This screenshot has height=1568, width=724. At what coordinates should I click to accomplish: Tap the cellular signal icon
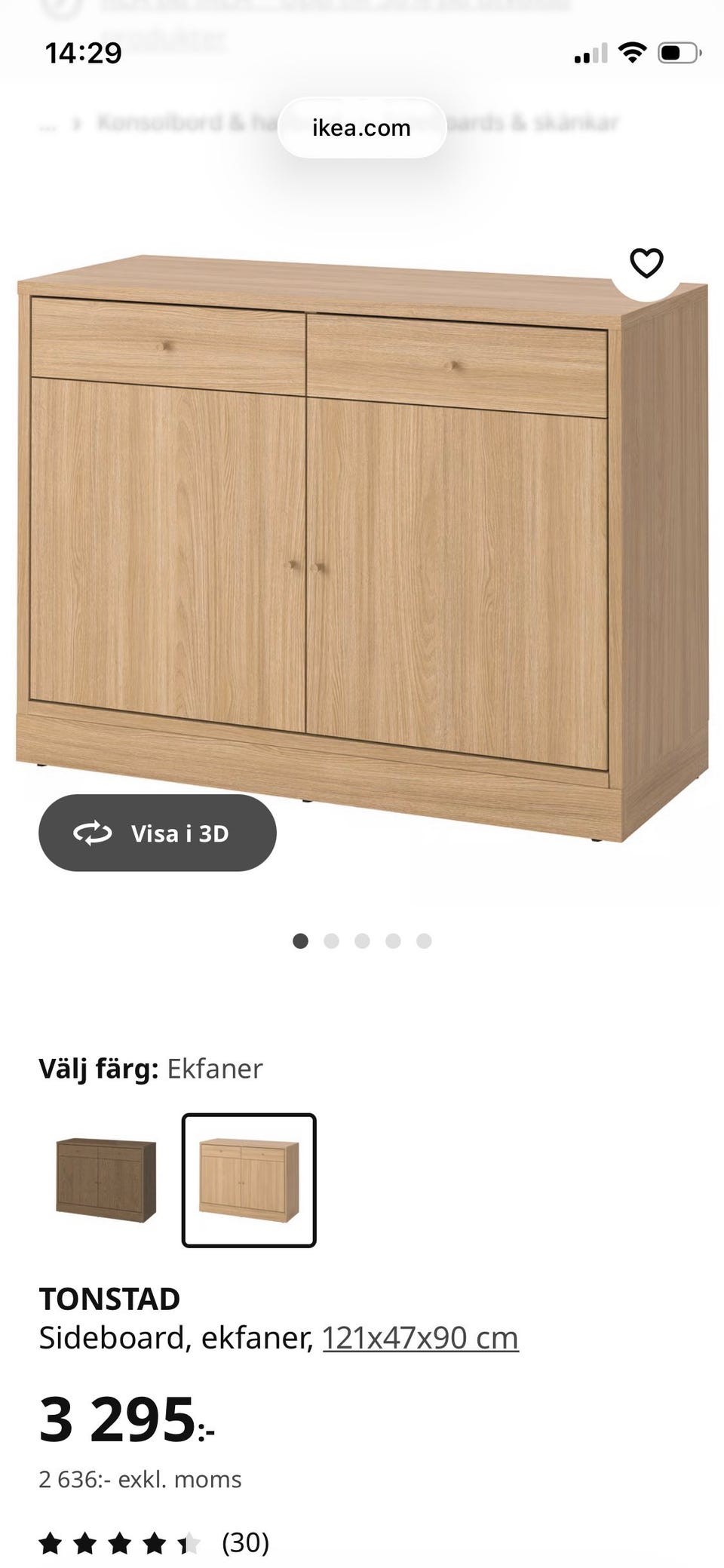tap(591, 51)
